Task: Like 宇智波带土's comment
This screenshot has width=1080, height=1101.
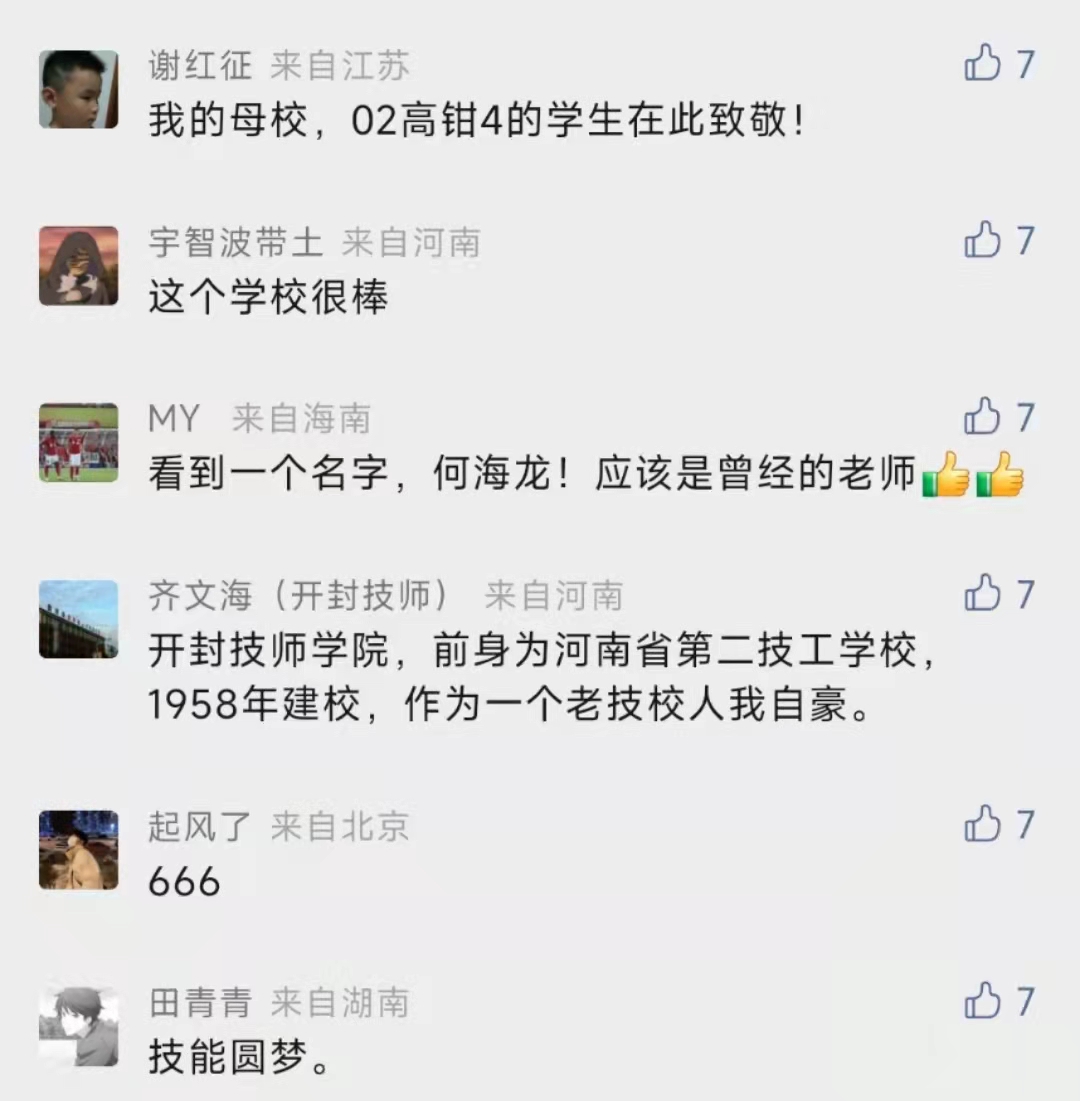Action: pyautogui.click(x=983, y=241)
